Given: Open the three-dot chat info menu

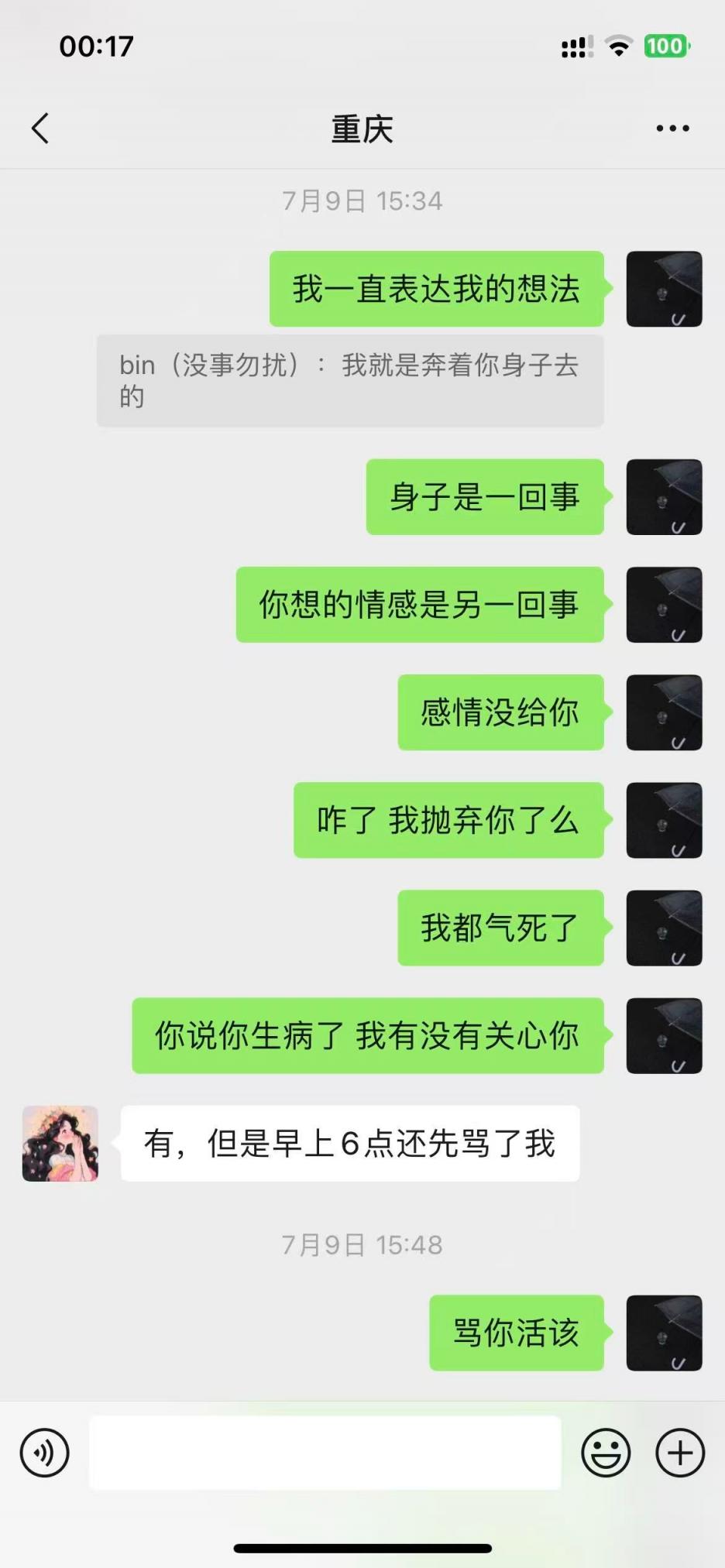Looking at the screenshot, I should tap(672, 129).
